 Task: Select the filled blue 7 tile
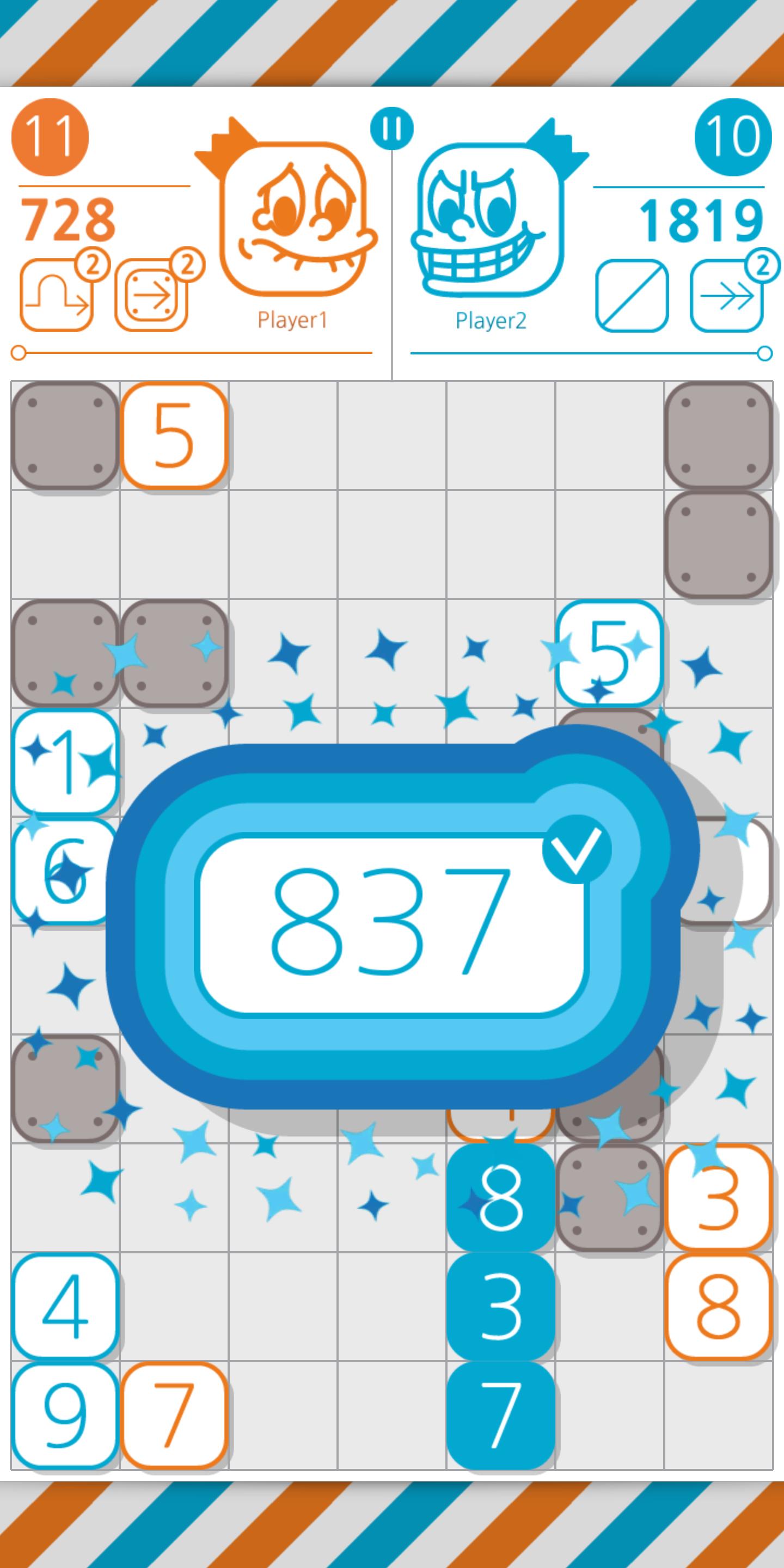[x=500, y=1415]
